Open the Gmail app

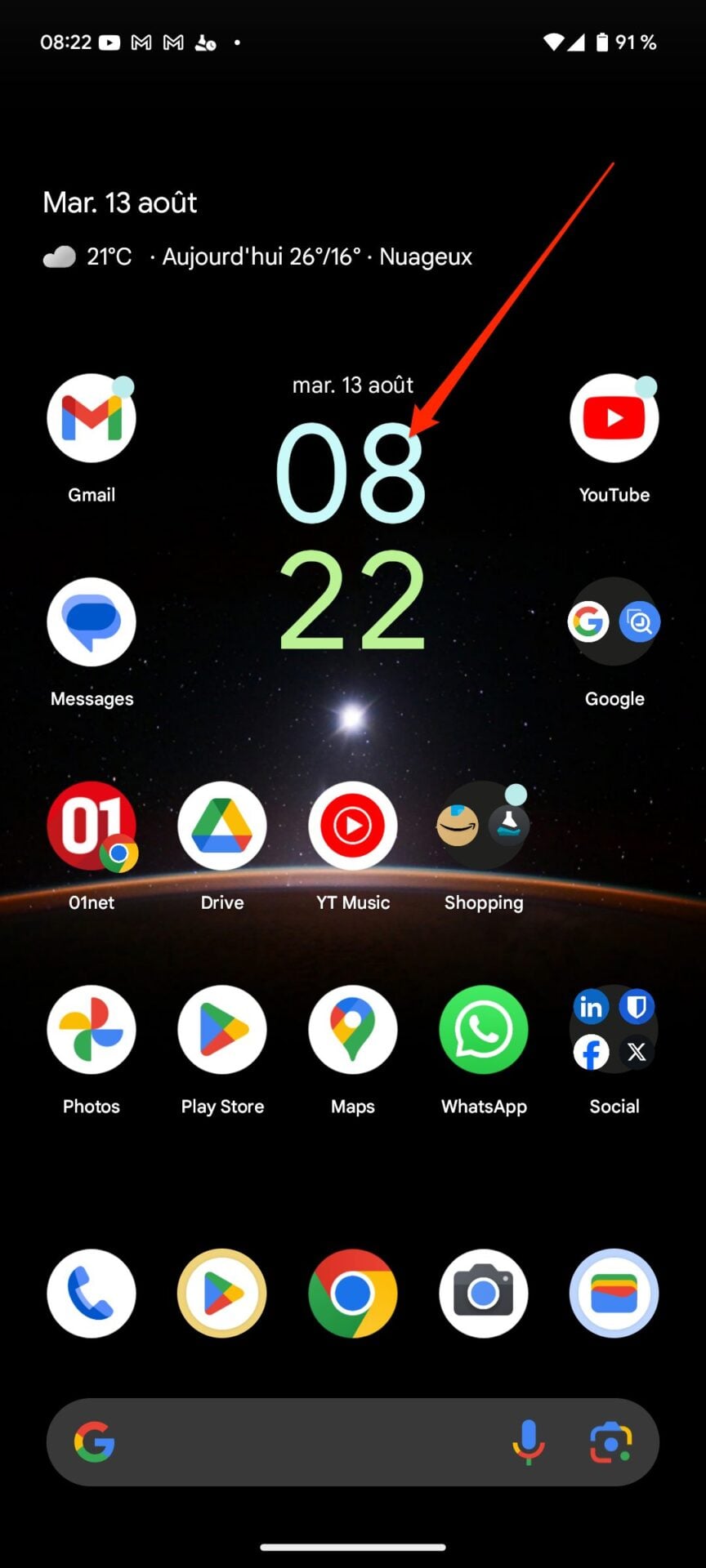click(x=92, y=419)
